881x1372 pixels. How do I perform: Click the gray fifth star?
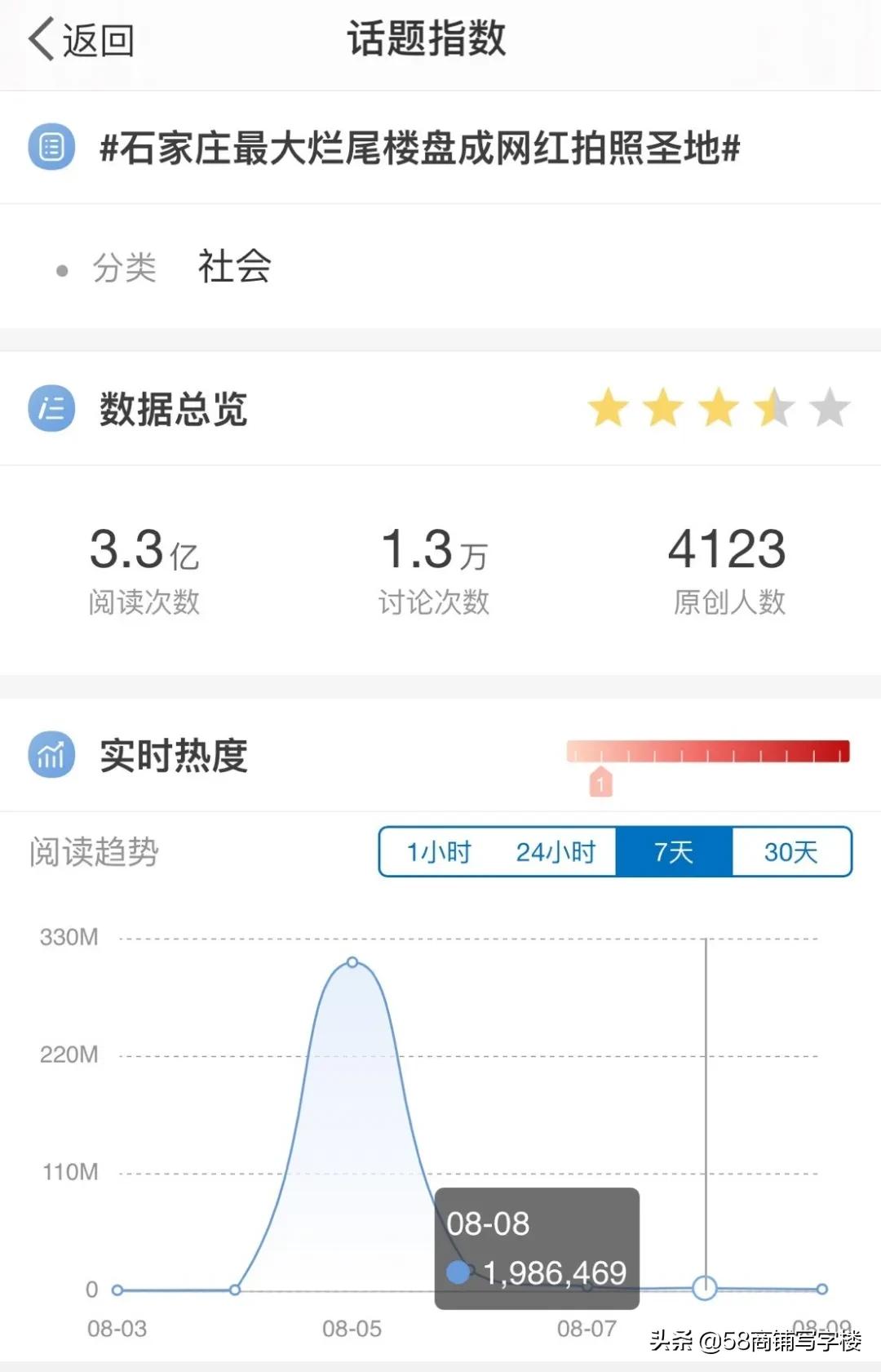click(830, 408)
